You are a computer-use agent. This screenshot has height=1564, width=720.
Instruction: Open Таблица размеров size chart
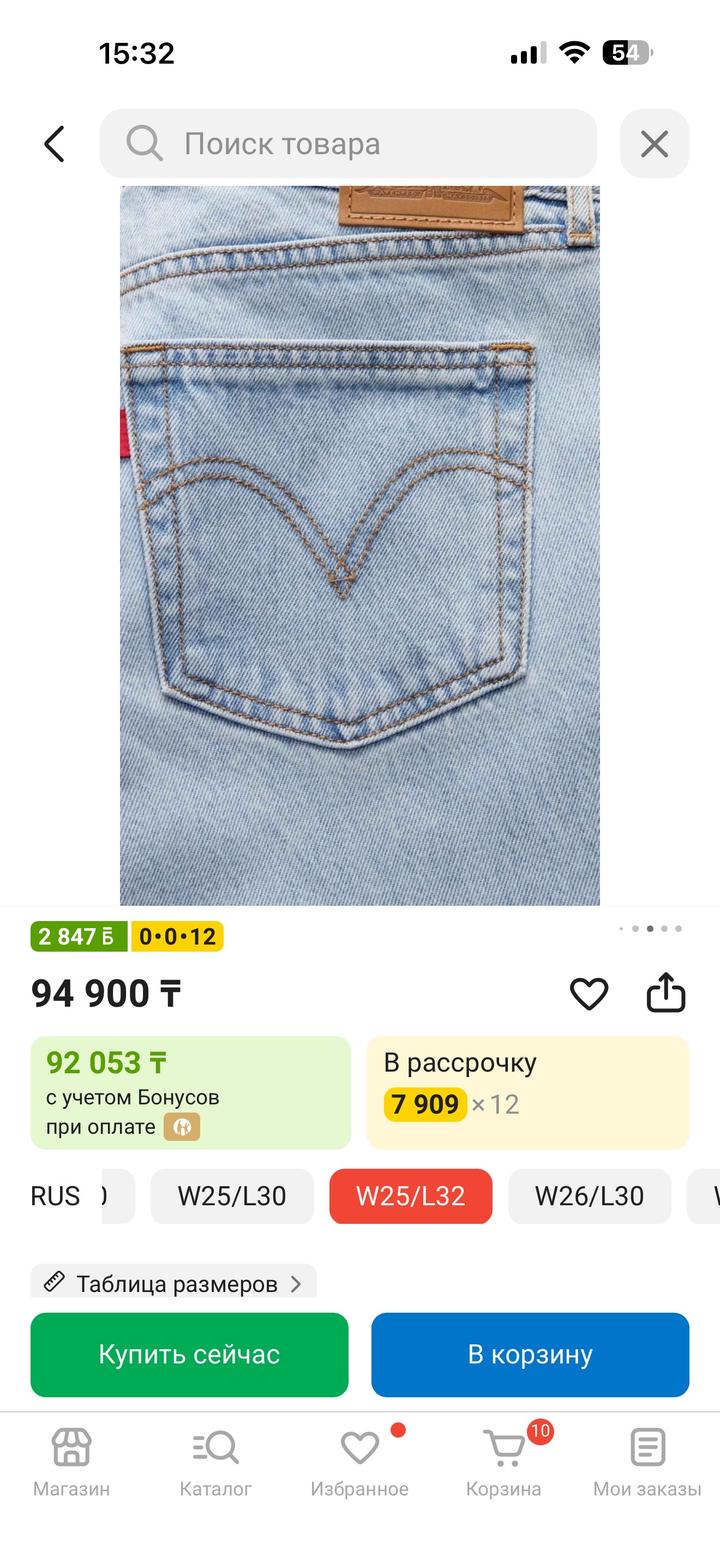174,1283
